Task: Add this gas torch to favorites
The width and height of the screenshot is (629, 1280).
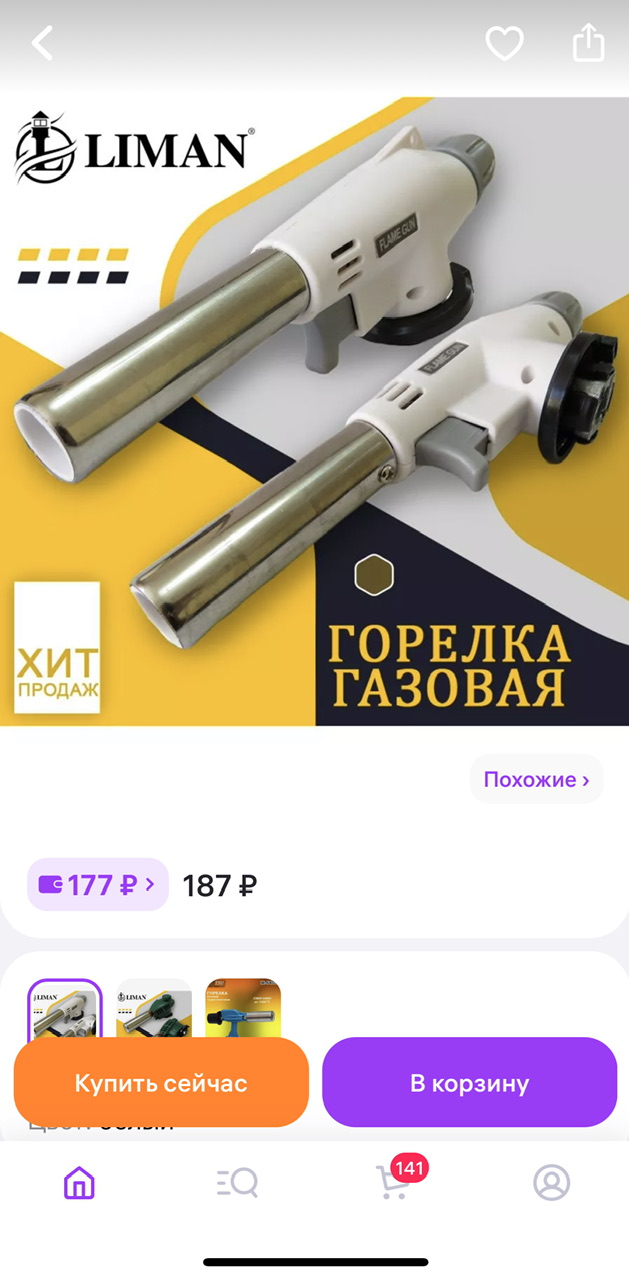Action: pos(504,43)
